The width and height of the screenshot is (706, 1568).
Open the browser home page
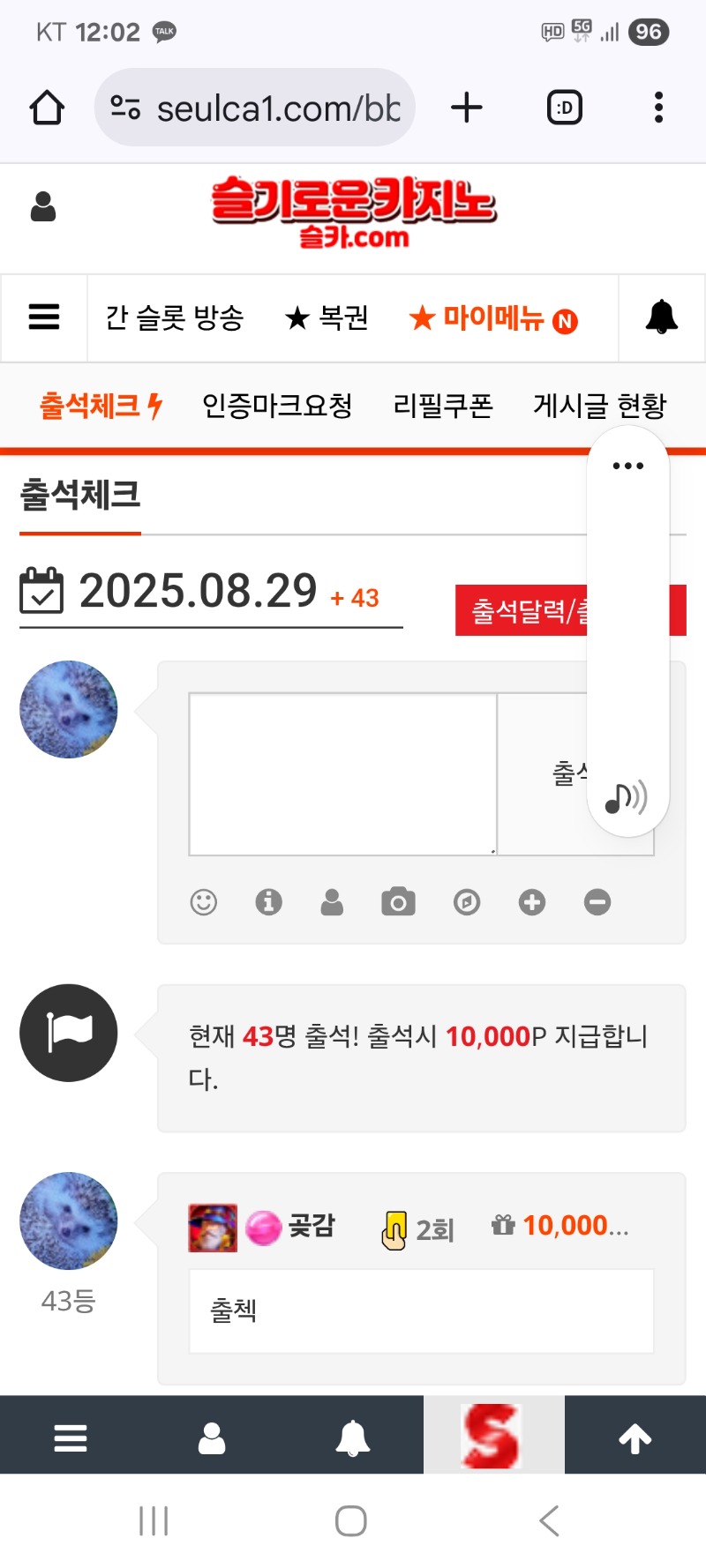47,108
